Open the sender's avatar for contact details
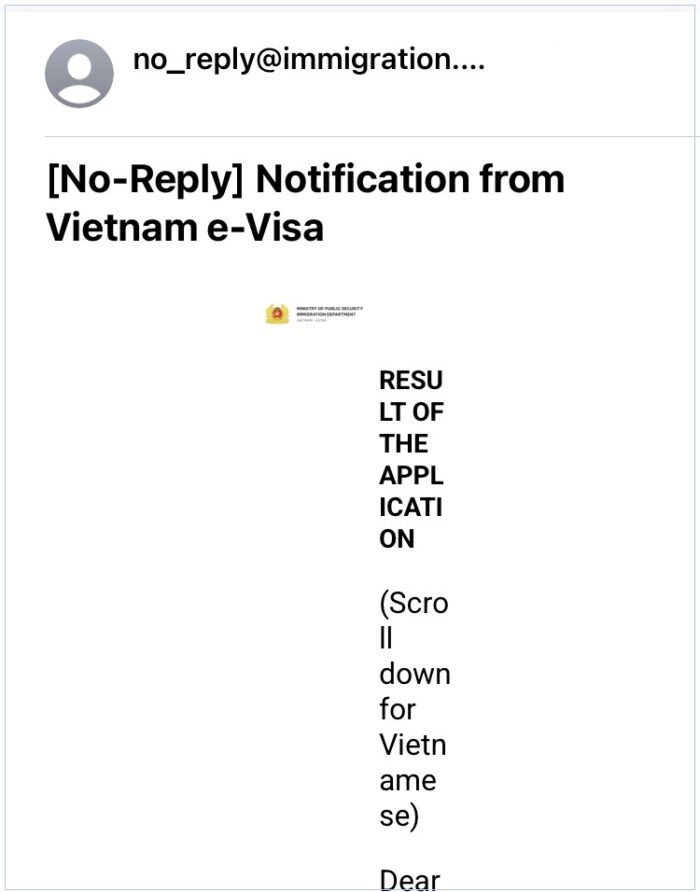This screenshot has height=892, width=700. [79, 74]
